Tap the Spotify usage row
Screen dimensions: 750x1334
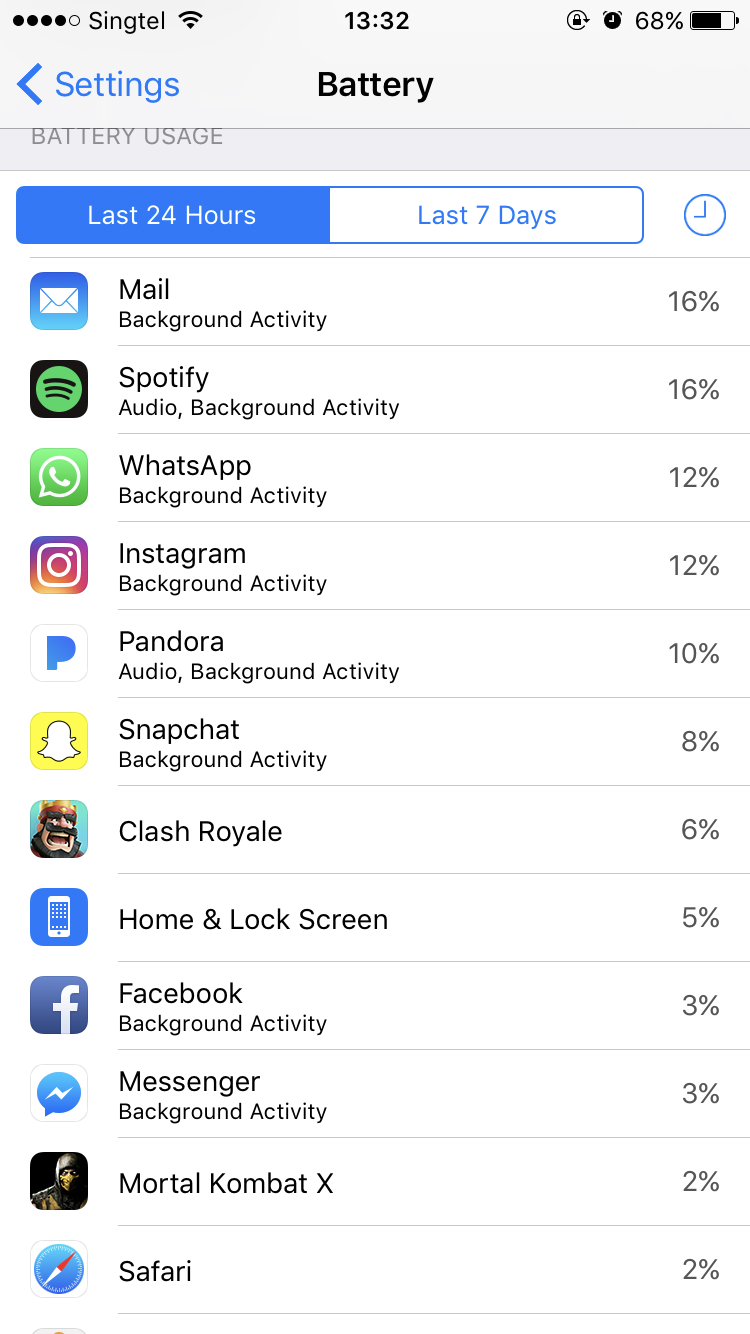pyautogui.click(x=375, y=390)
